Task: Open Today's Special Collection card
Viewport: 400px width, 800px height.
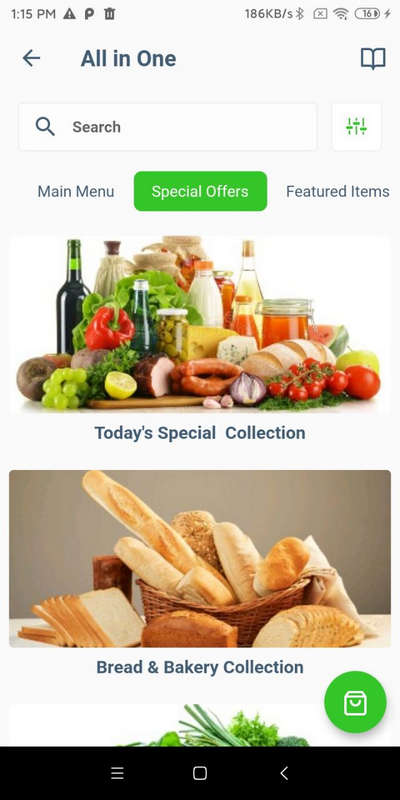Action: (x=200, y=340)
